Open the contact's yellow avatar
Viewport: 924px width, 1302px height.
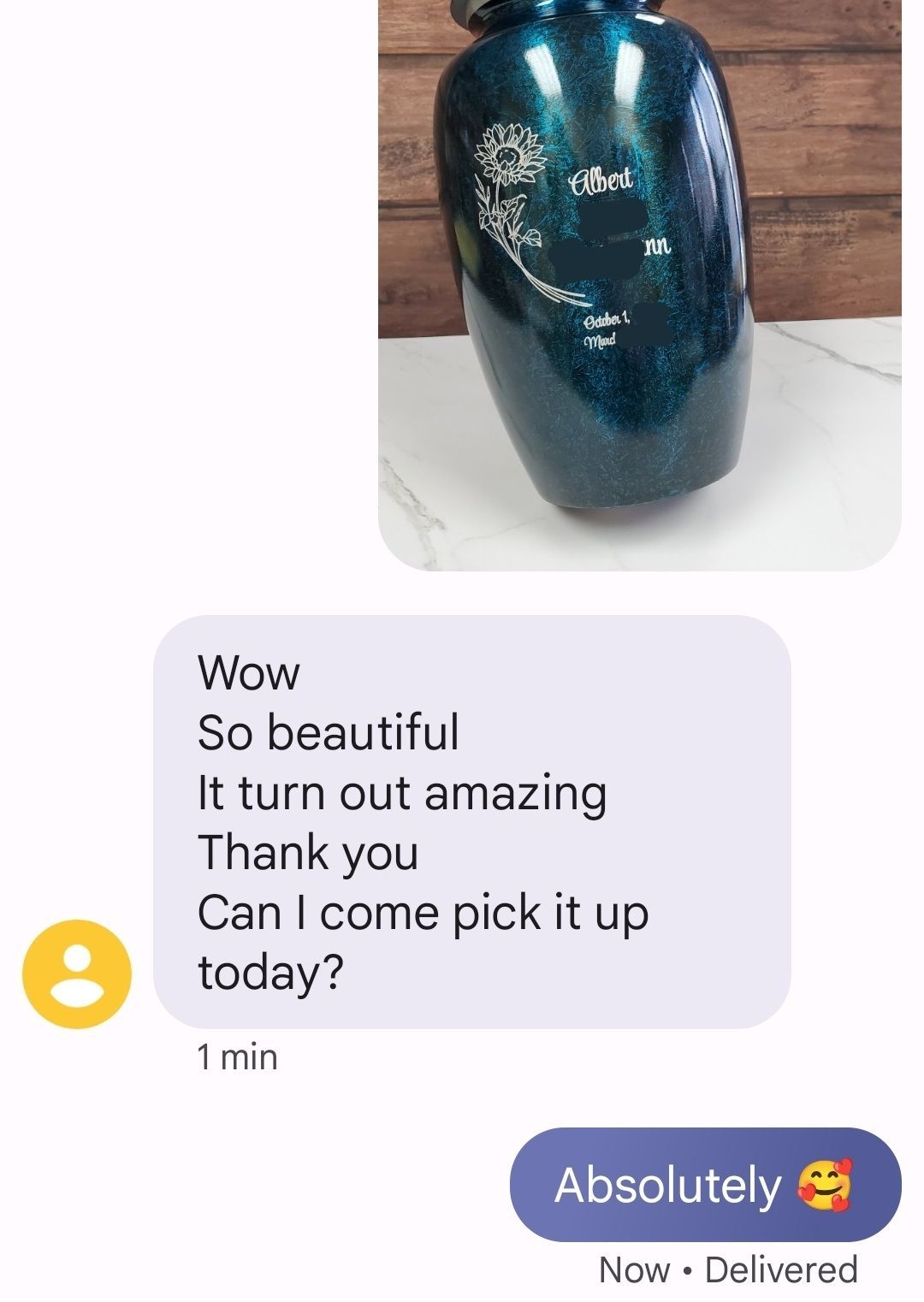77,974
